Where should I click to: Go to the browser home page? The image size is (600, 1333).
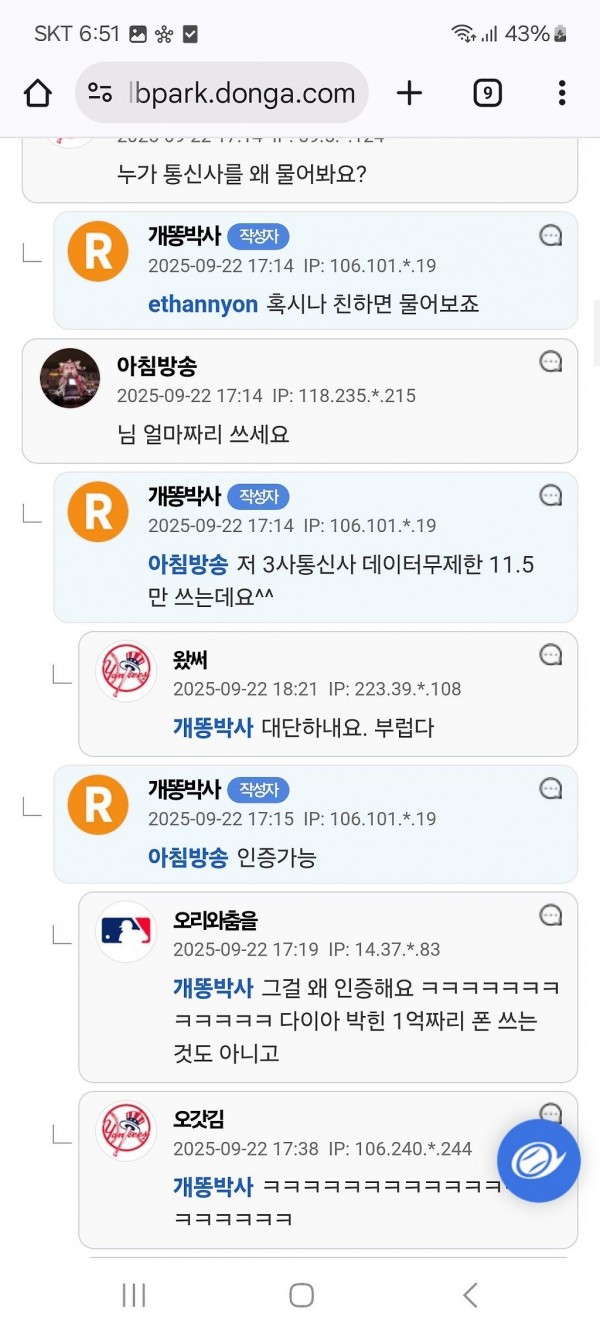[38, 93]
